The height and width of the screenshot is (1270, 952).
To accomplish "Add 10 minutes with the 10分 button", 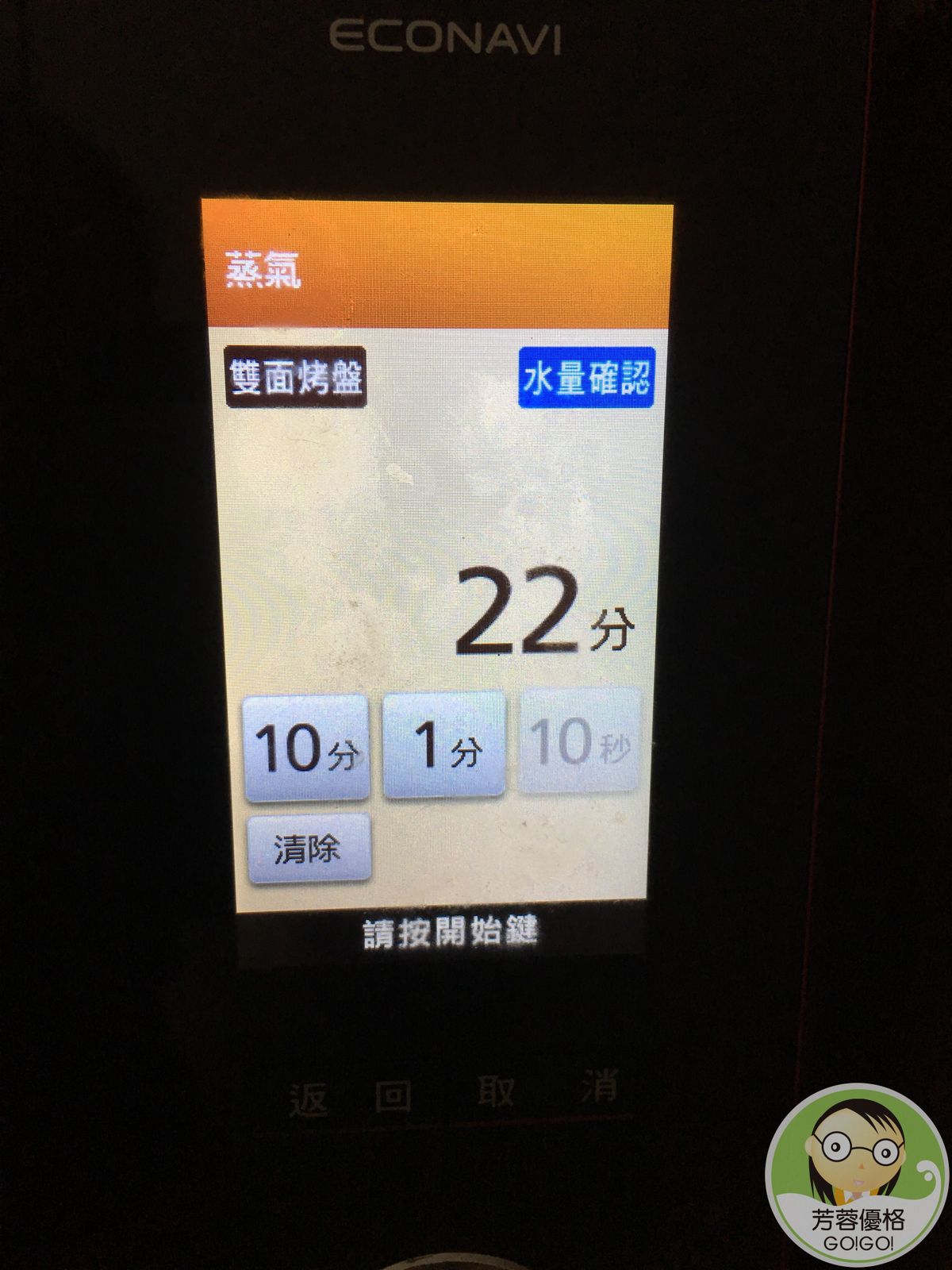I will 306,748.
